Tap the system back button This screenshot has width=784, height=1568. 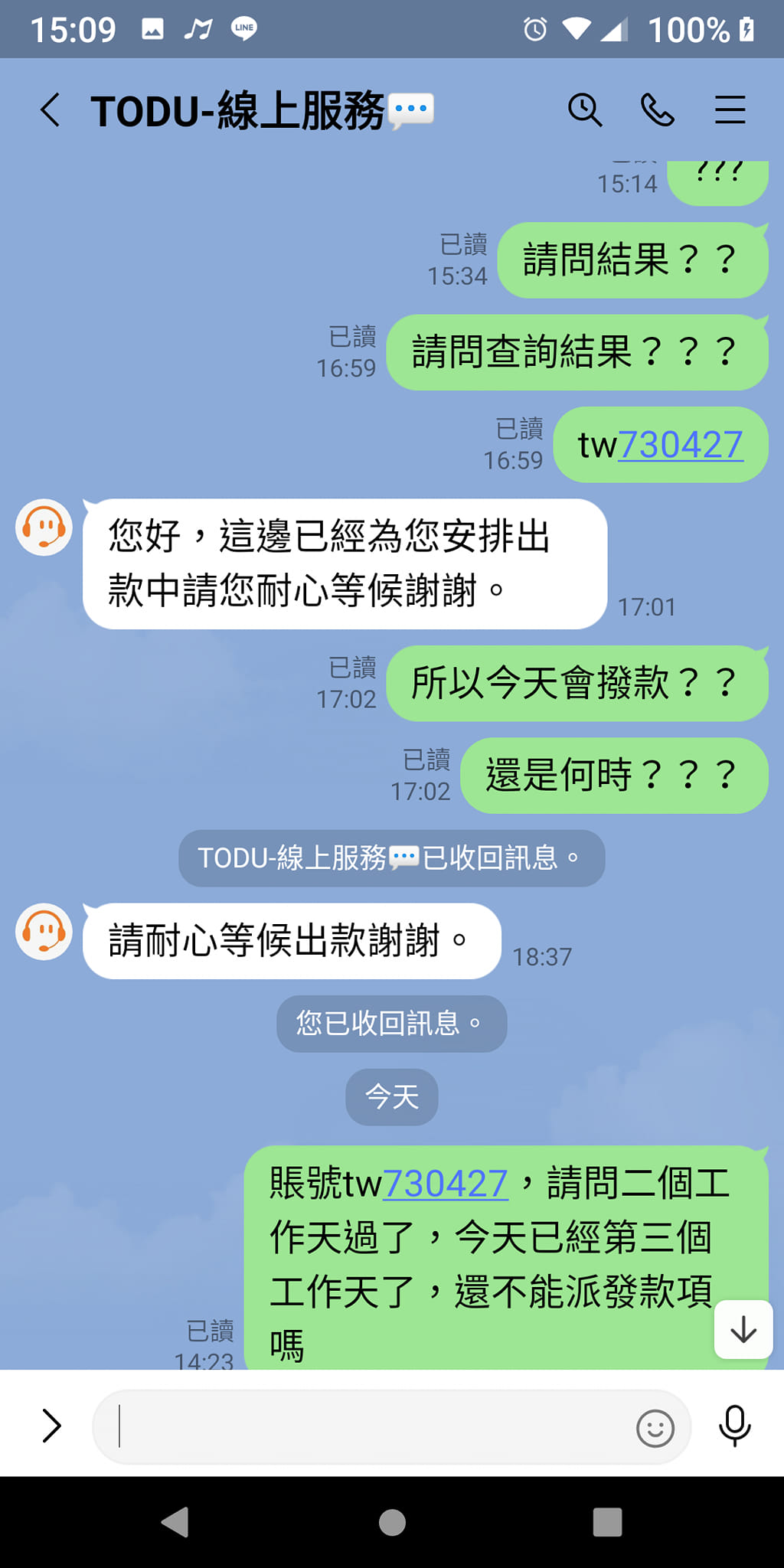[x=175, y=1522]
